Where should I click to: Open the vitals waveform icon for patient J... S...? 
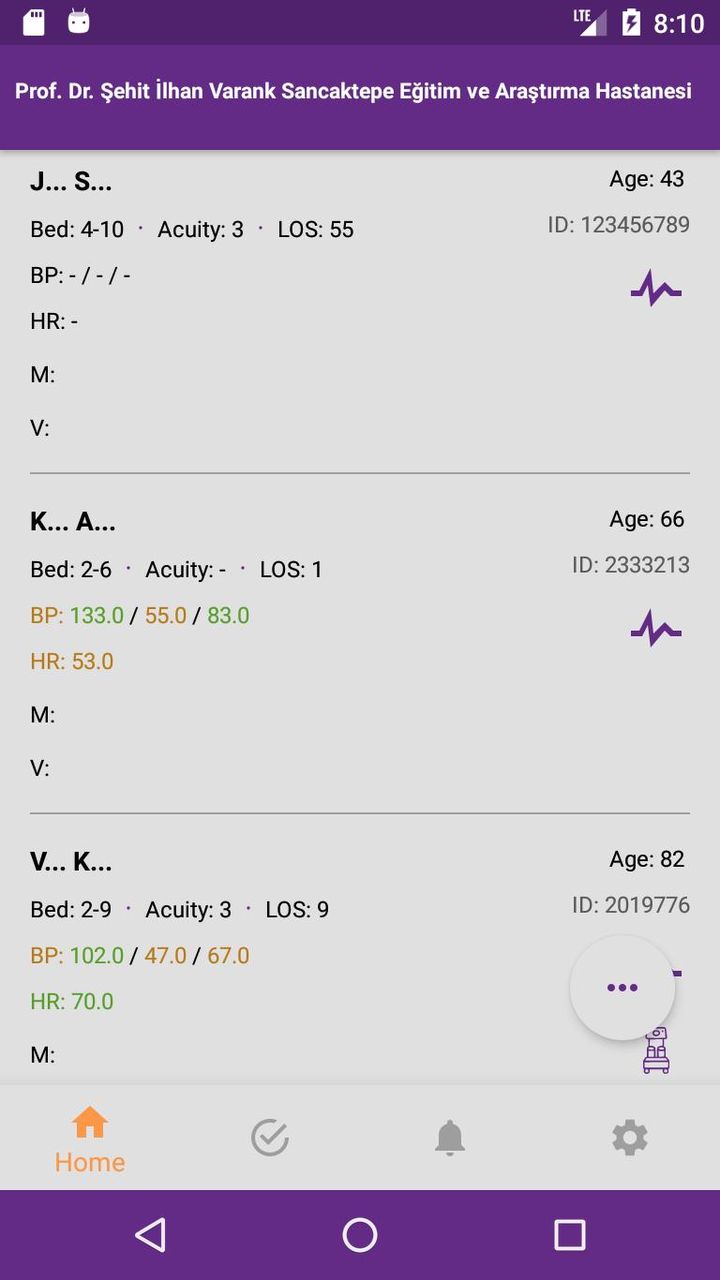[656, 288]
